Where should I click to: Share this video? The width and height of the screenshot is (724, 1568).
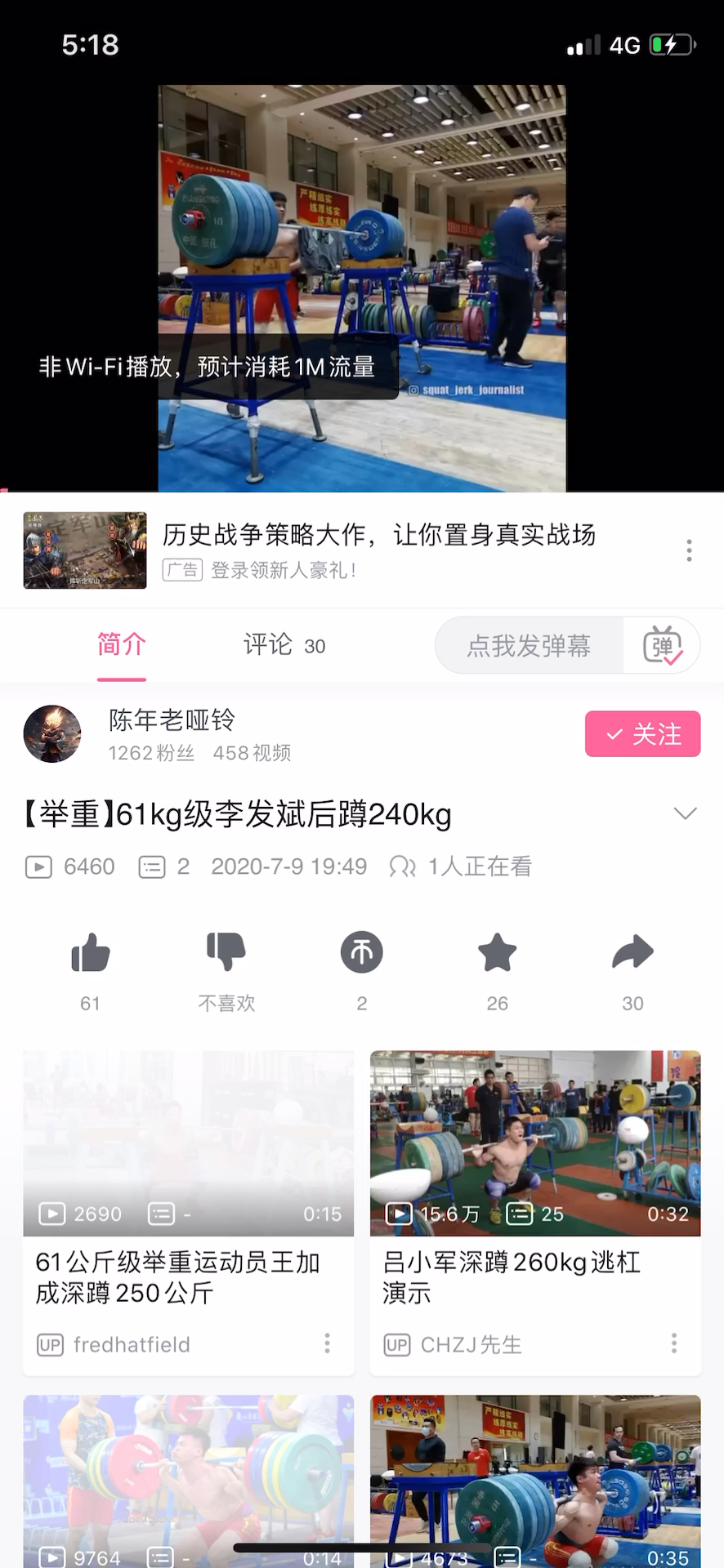pyautogui.click(x=632, y=953)
